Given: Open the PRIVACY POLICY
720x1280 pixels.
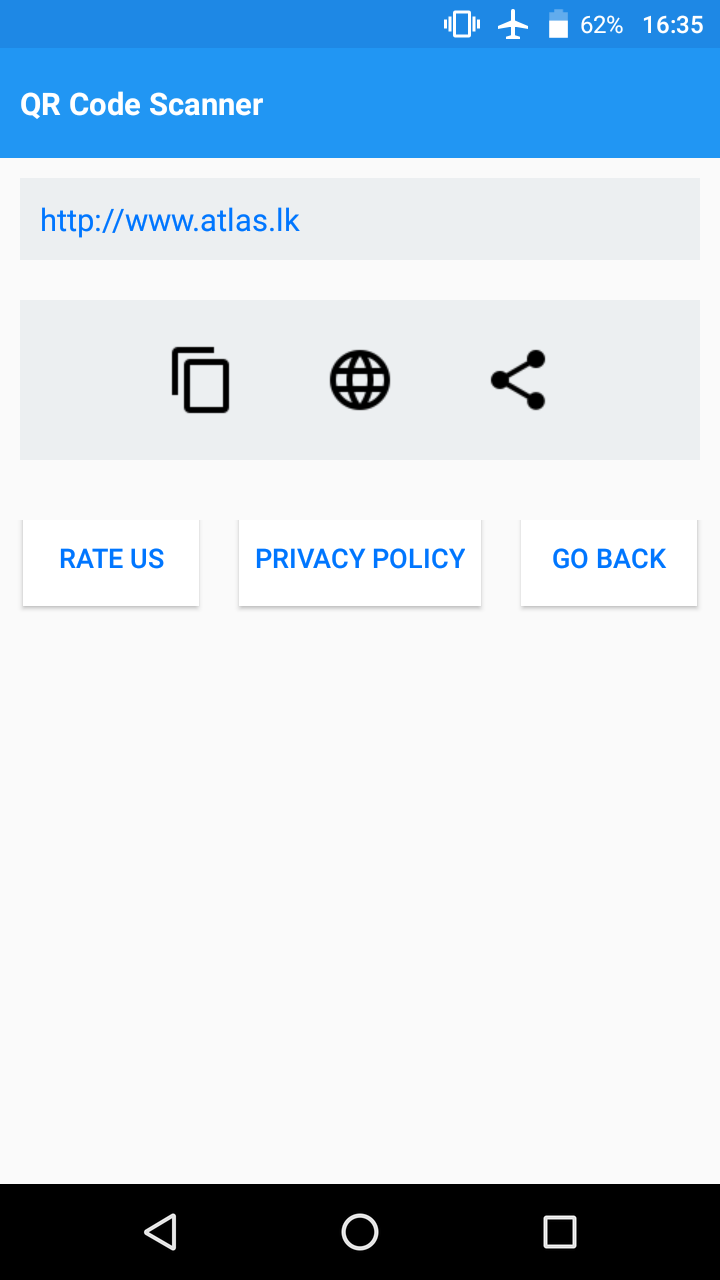Looking at the screenshot, I should 360,559.
